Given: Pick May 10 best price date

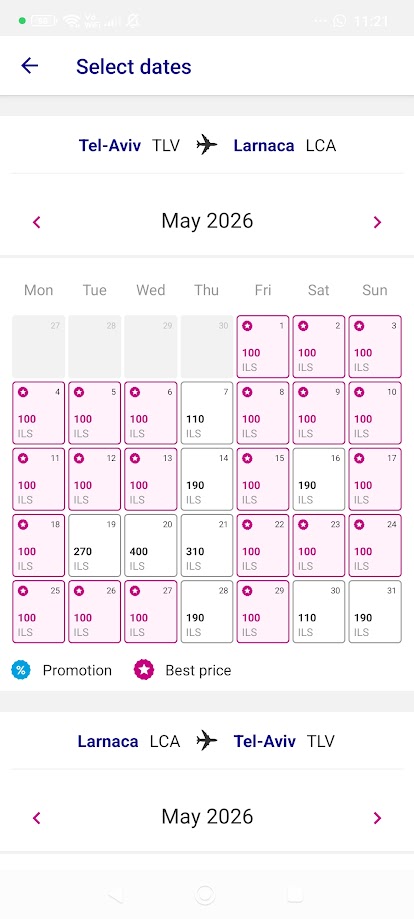Looking at the screenshot, I should coord(375,413).
